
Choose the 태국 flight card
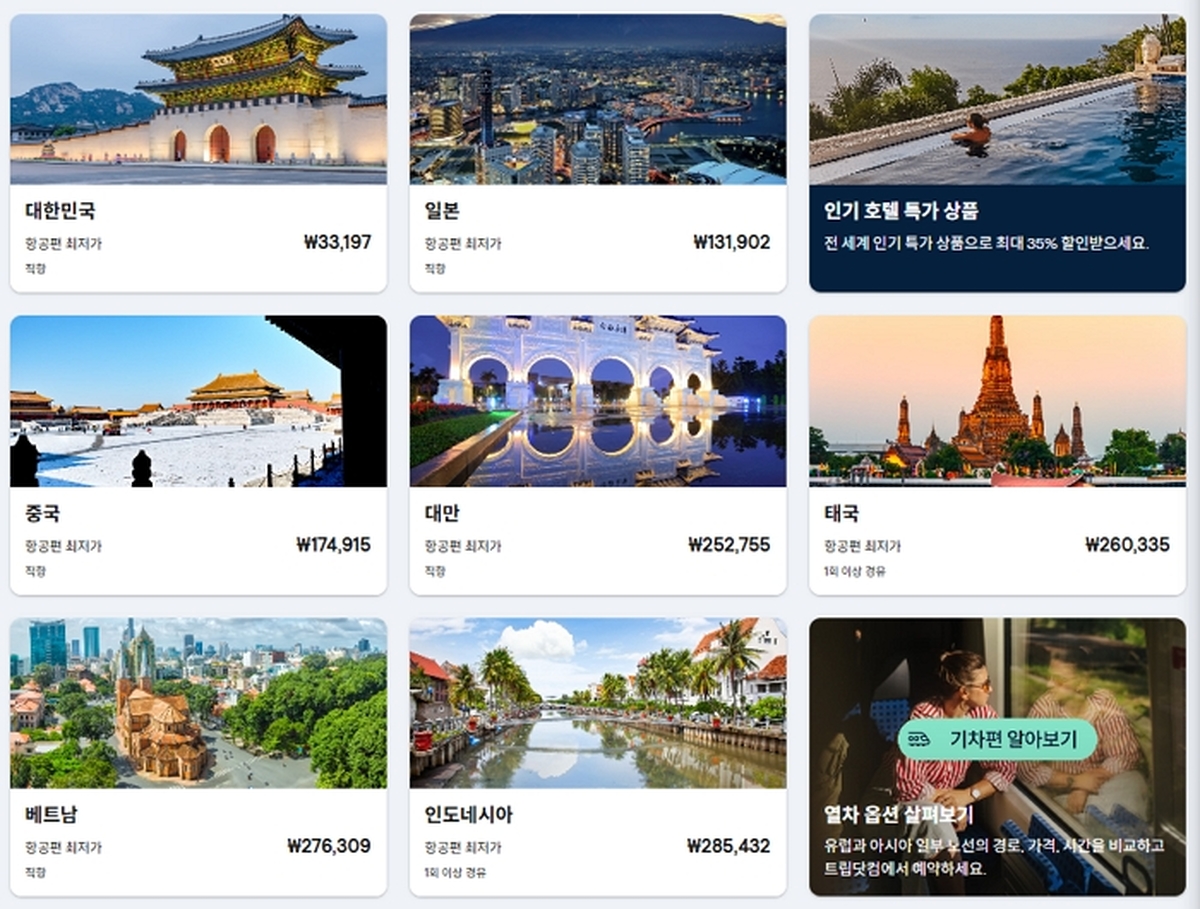(x=997, y=455)
